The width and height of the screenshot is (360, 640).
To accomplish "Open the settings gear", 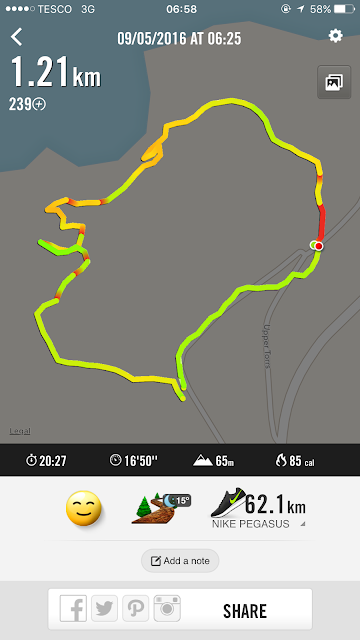I will [x=336, y=36].
